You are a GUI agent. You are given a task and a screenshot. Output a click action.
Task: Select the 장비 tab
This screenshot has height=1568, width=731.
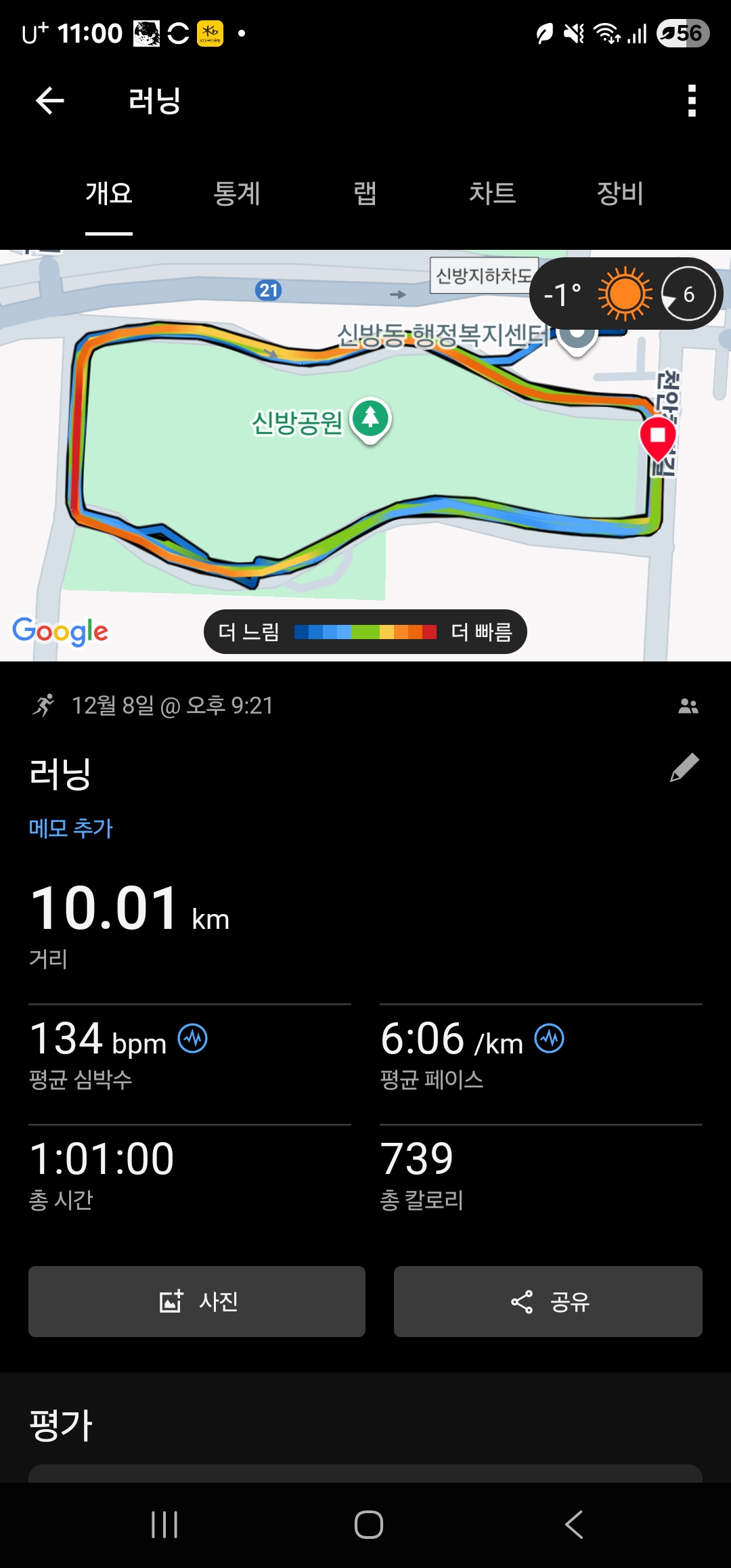coord(620,194)
